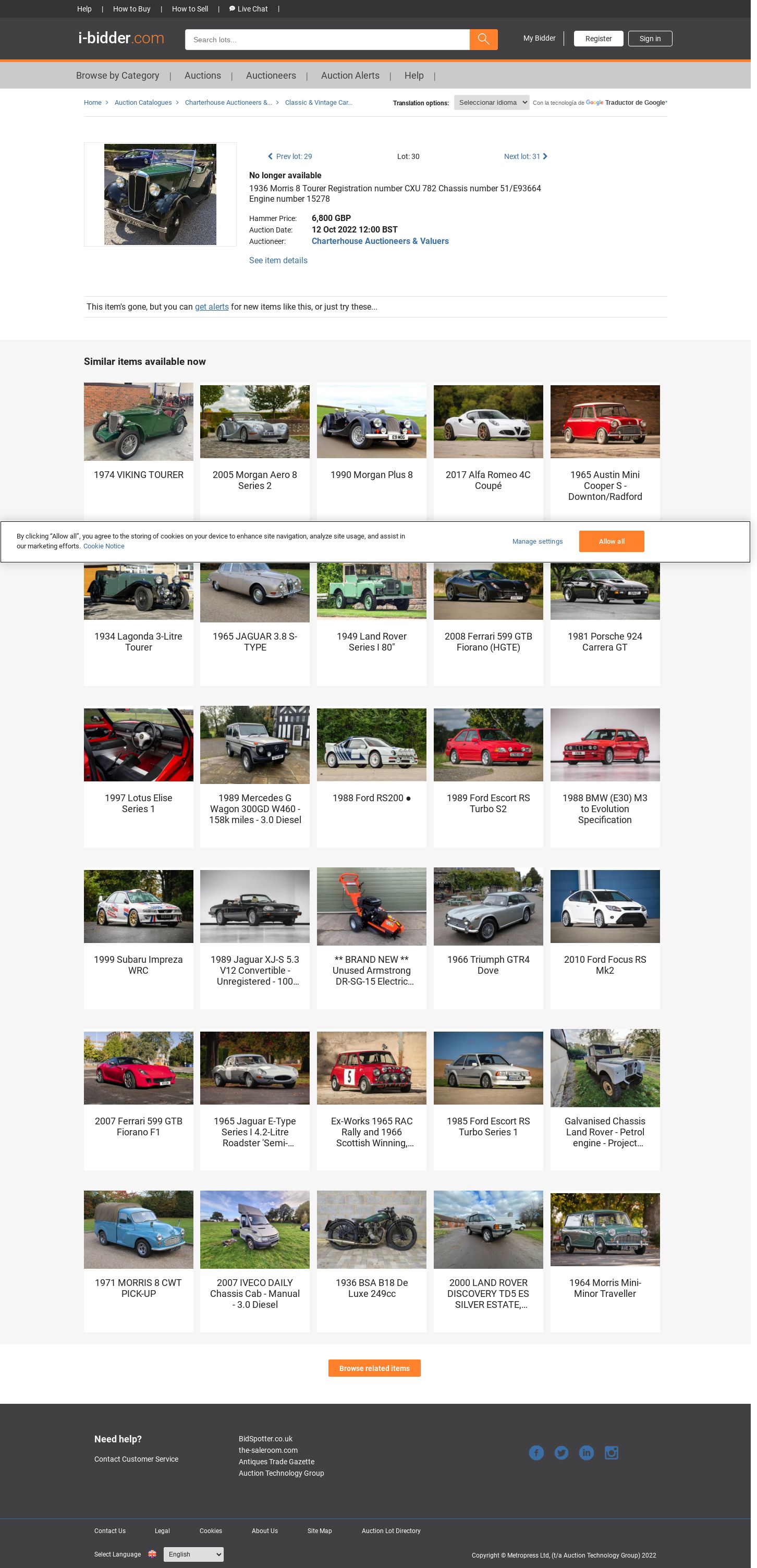Open Charterhouse Auctioneers & Valuers link
Screen dimensions: 757x1568
pos(380,241)
